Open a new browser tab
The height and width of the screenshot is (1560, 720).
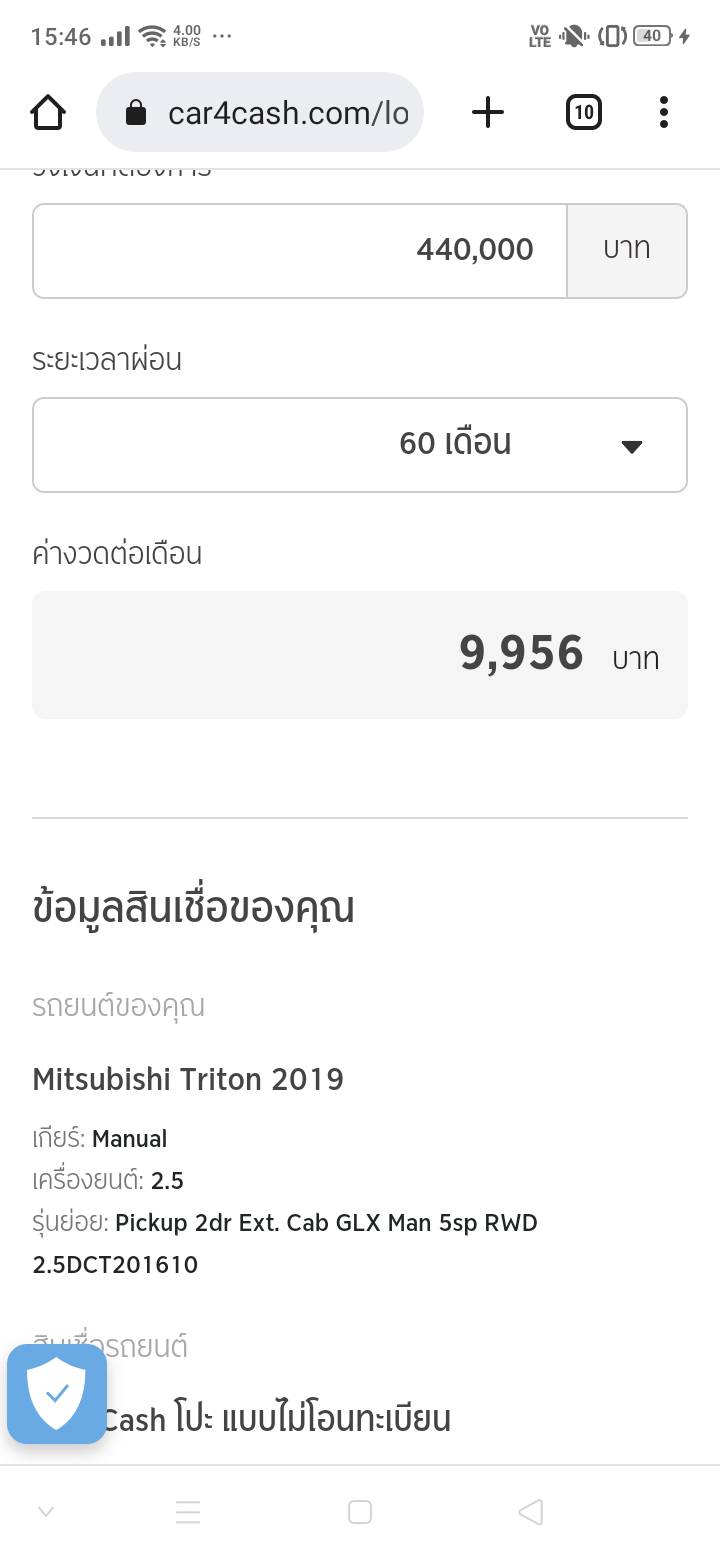point(487,113)
